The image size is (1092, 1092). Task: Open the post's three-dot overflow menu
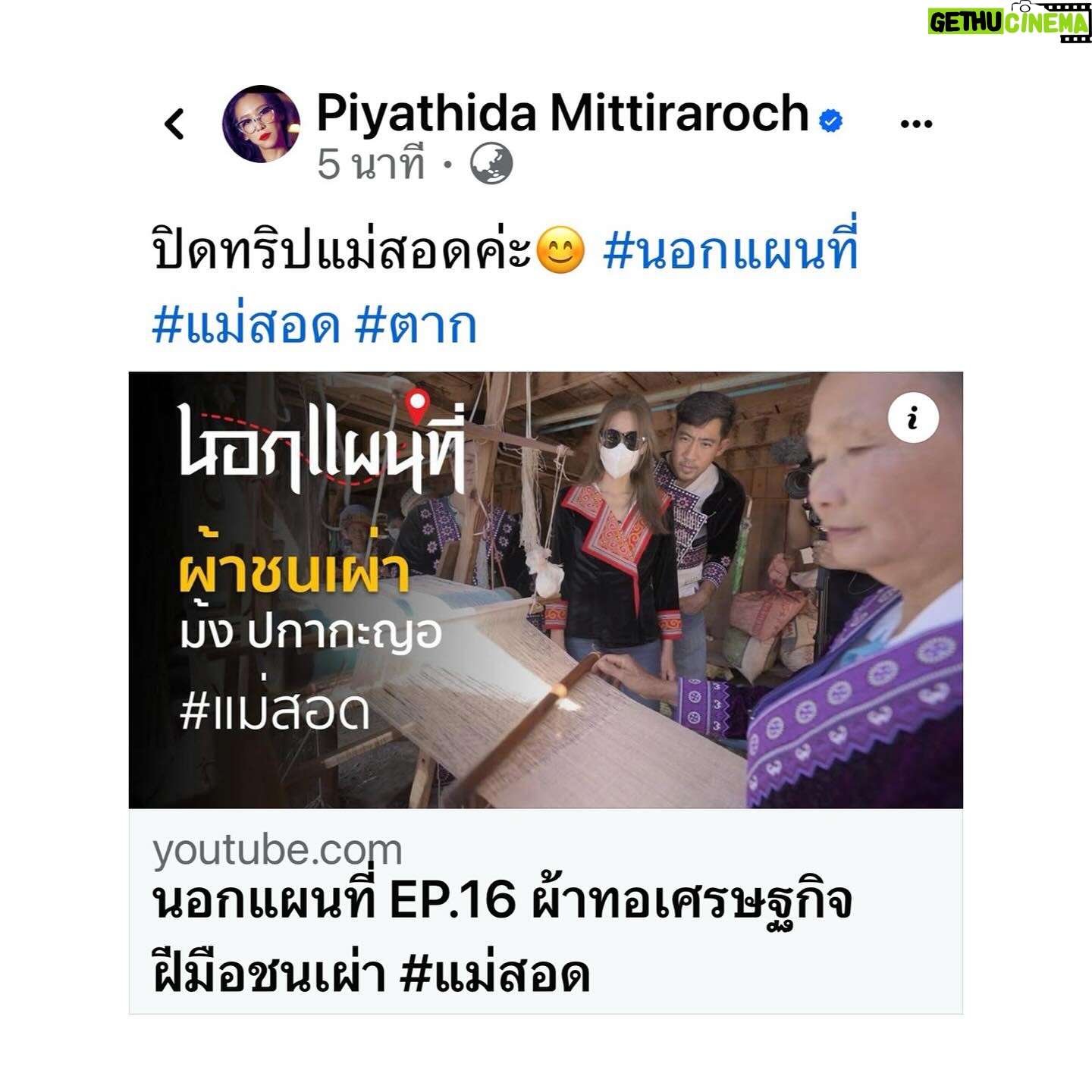[x=916, y=124]
